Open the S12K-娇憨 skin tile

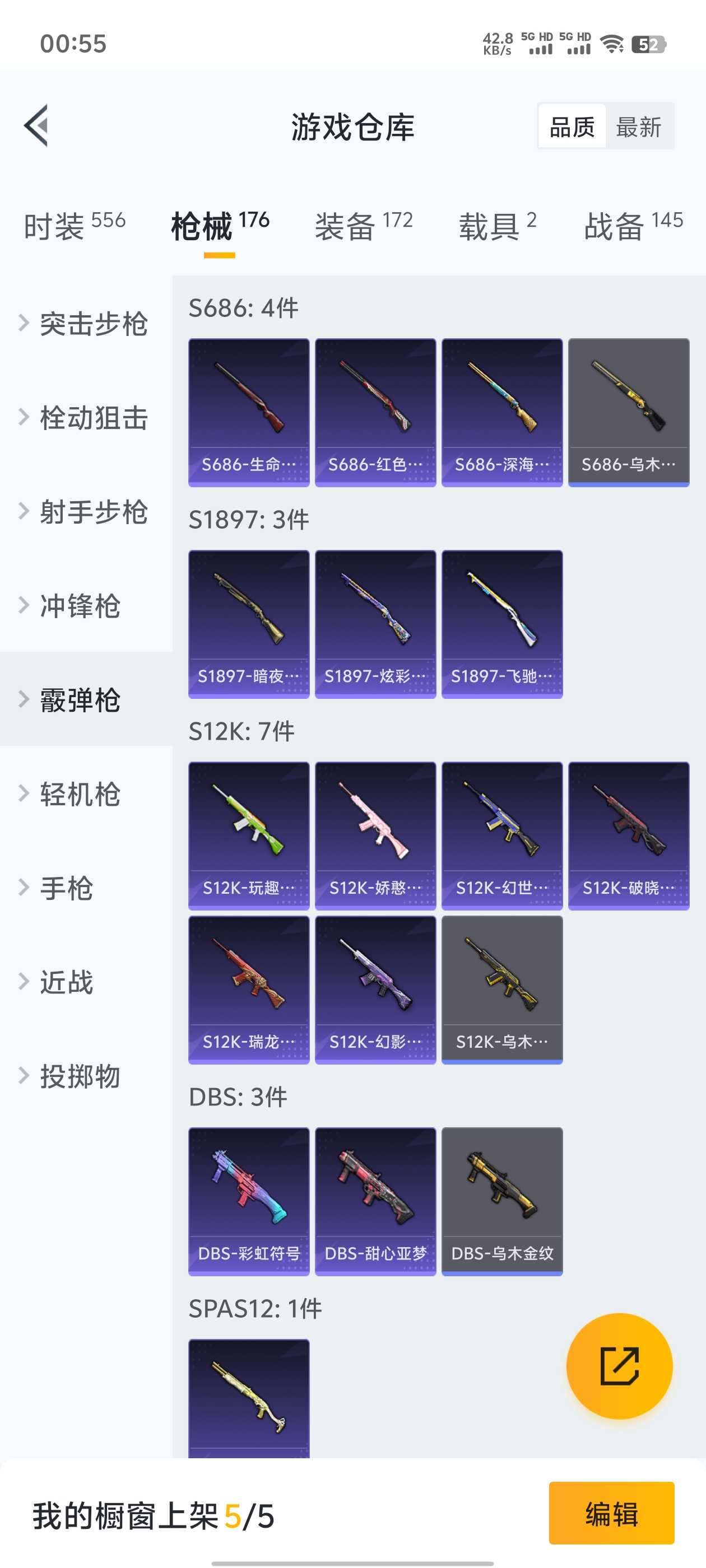click(375, 835)
